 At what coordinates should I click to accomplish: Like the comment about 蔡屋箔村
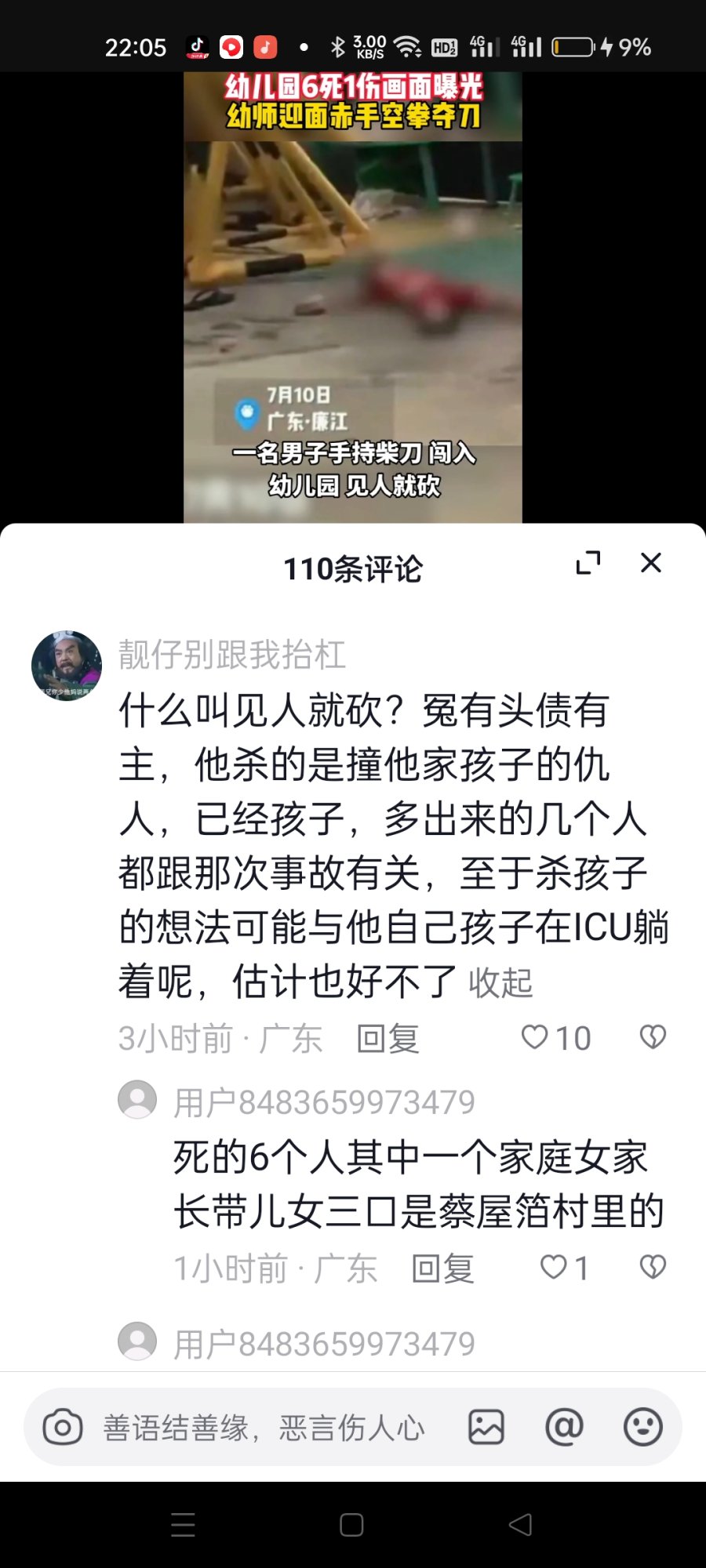pyautogui.click(x=554, y=1267)
